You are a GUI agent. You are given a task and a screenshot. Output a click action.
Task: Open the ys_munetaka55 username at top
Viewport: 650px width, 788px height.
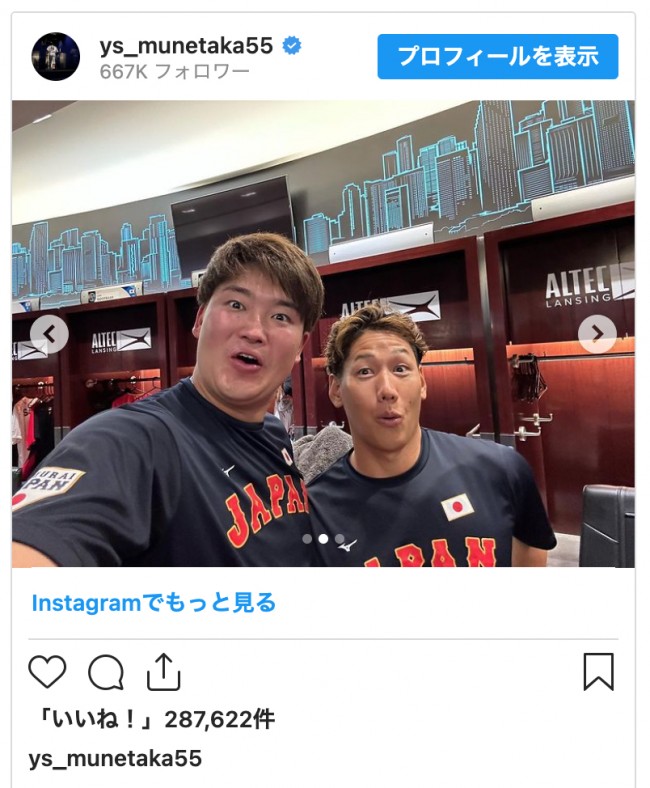pyautogui.click(x=188, y=45)
